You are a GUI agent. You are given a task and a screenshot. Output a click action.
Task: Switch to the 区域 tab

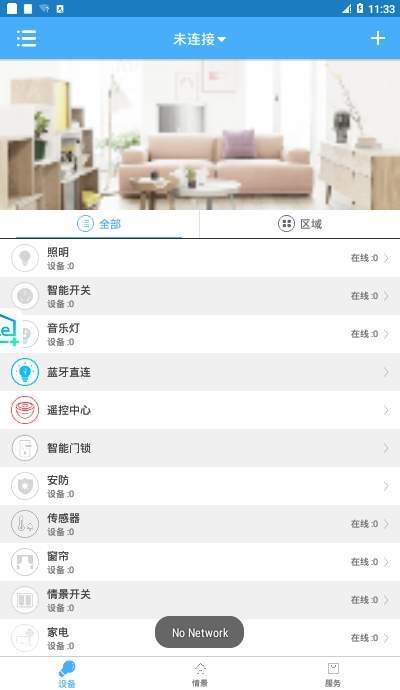click(300, 224)
